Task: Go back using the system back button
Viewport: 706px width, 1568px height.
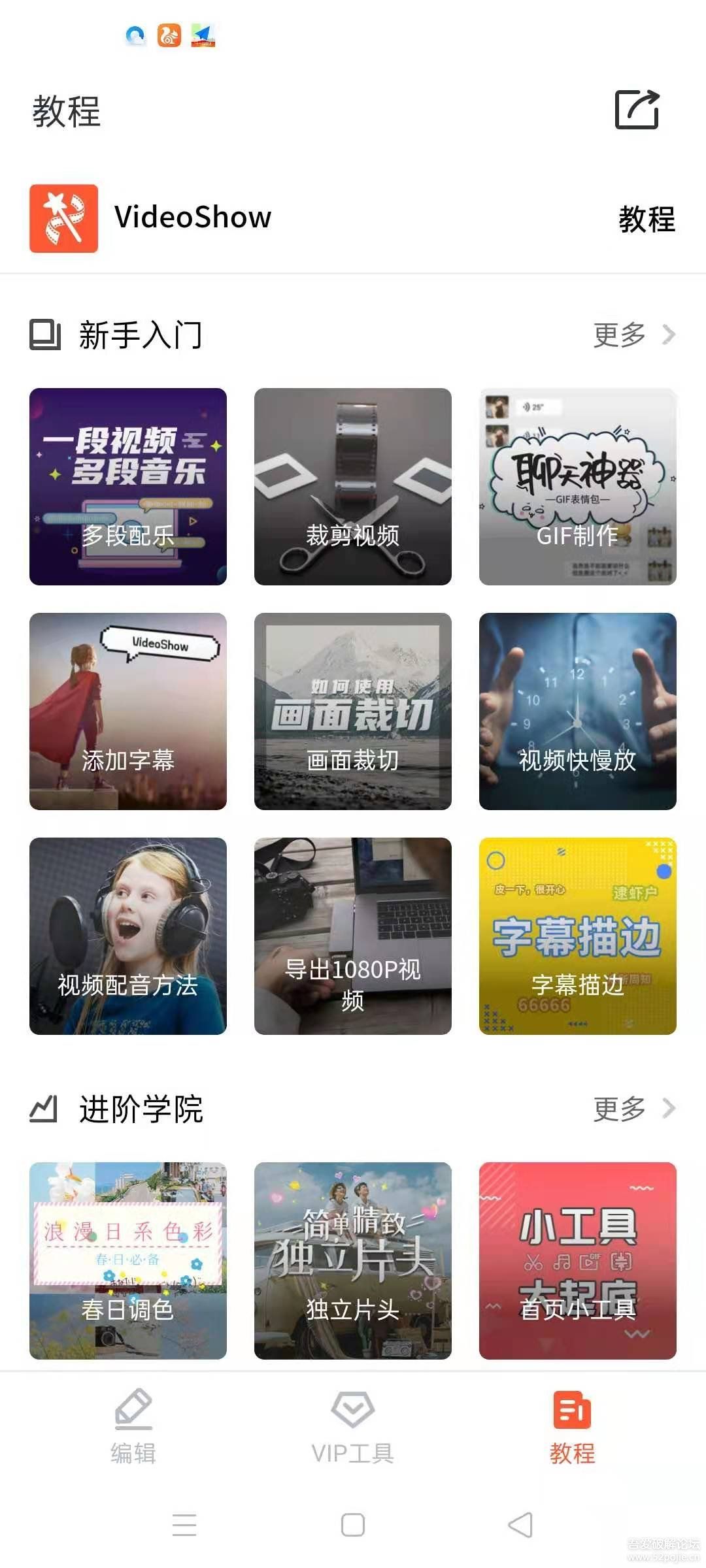Action: click(x=521, y=1525)
